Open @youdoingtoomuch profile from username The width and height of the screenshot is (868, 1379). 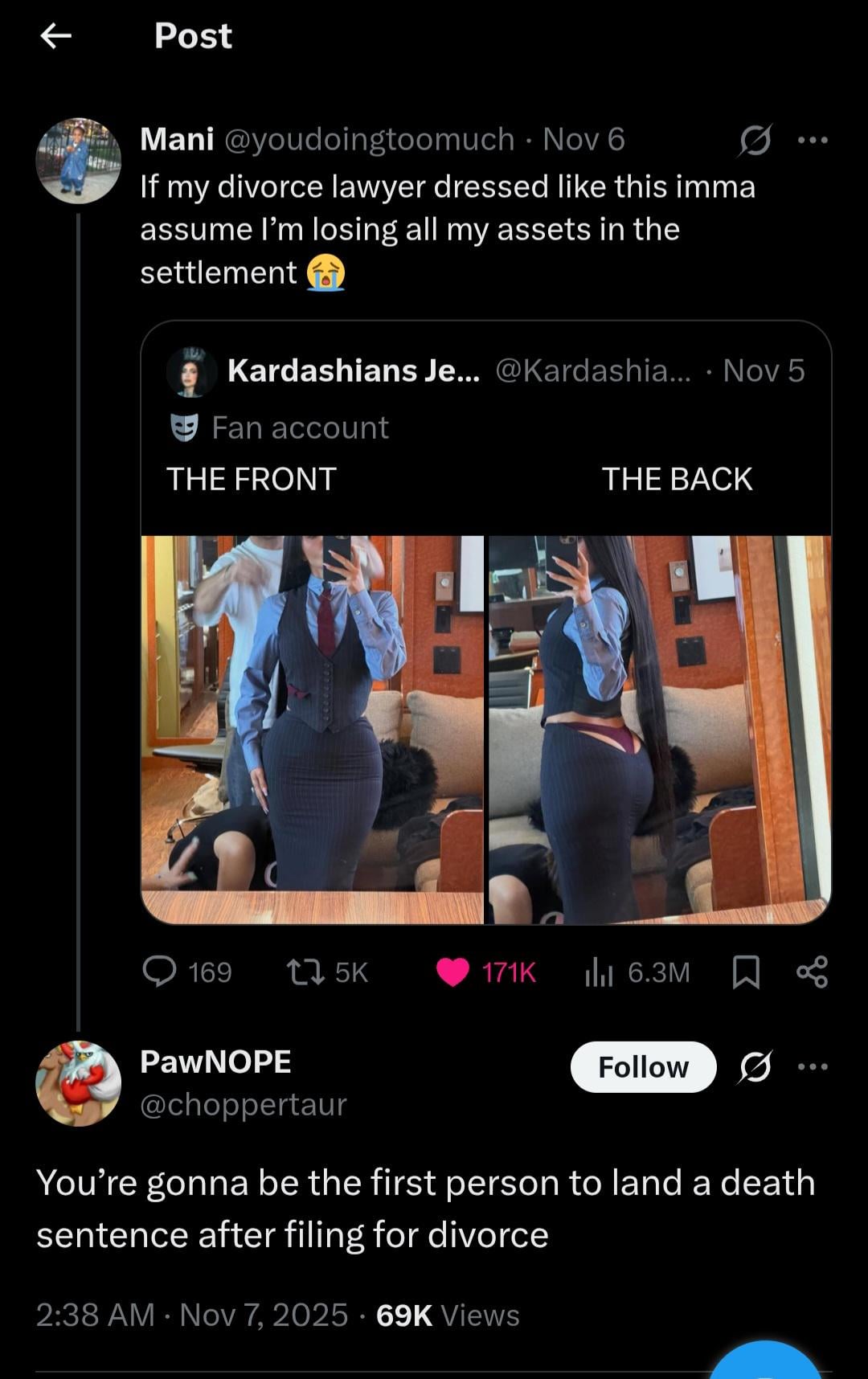(x=369, y=140)
